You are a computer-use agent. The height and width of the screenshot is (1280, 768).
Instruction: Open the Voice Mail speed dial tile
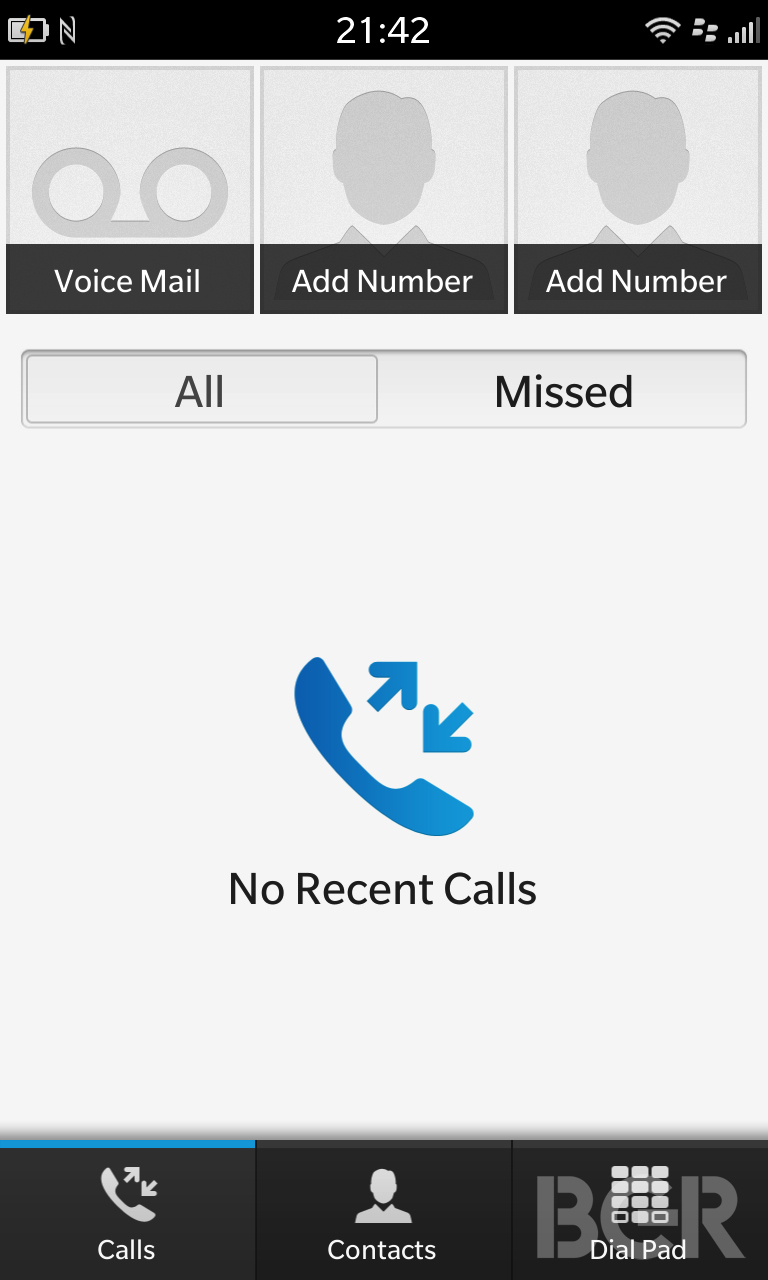pyautogui.click(x=130, y=190)
